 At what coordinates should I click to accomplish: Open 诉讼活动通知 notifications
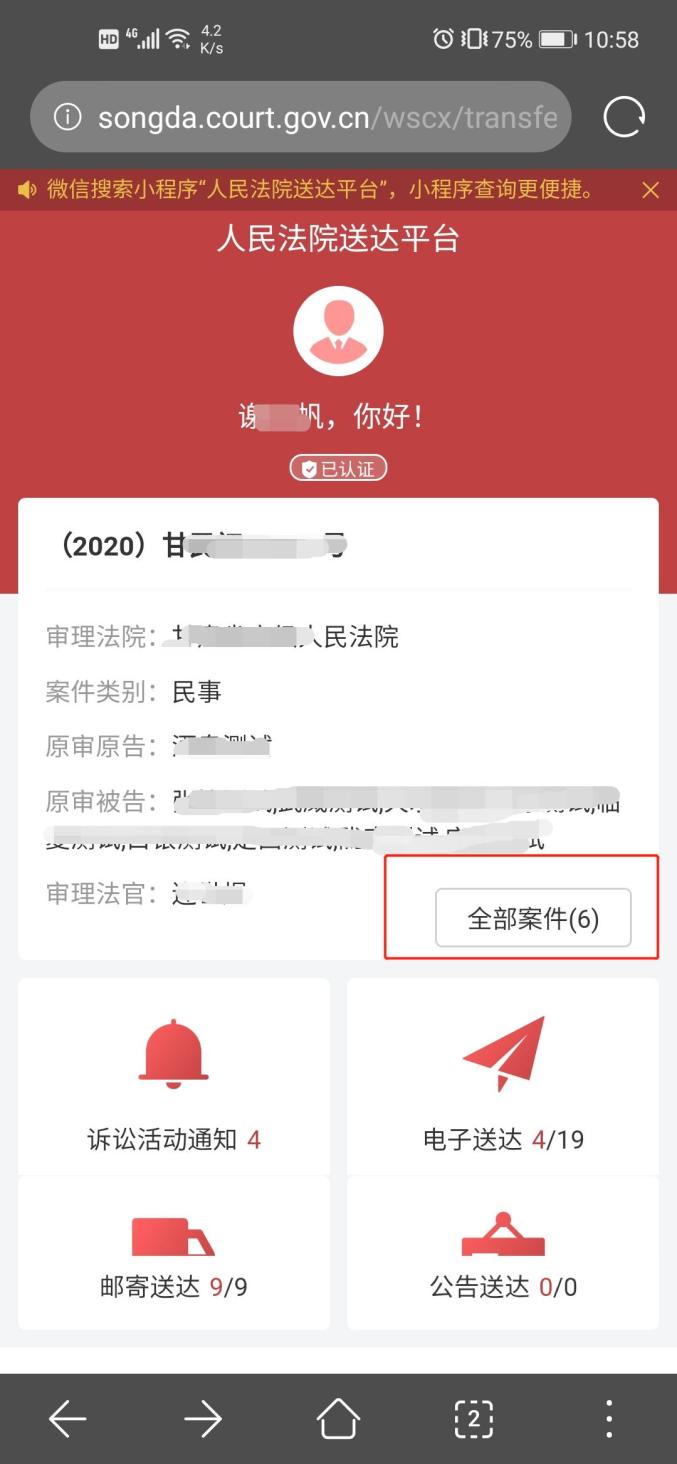174,1077
